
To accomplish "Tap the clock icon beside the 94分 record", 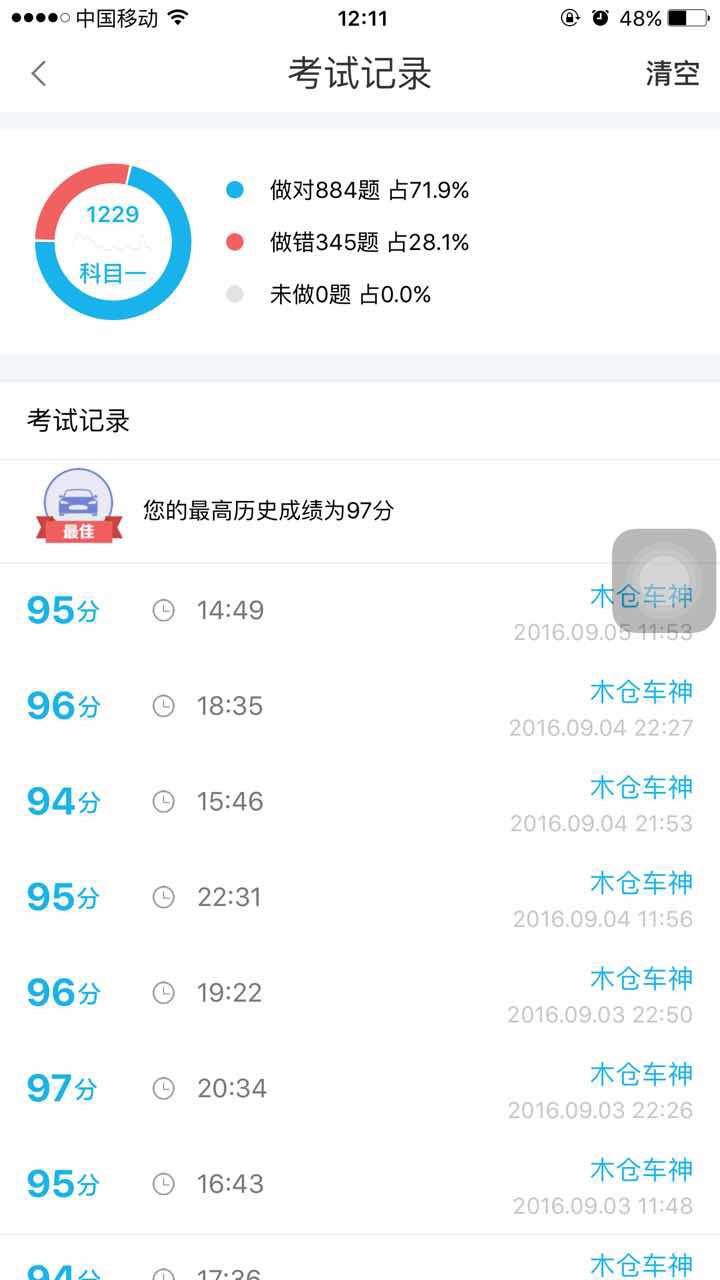I will click(164, 801).
